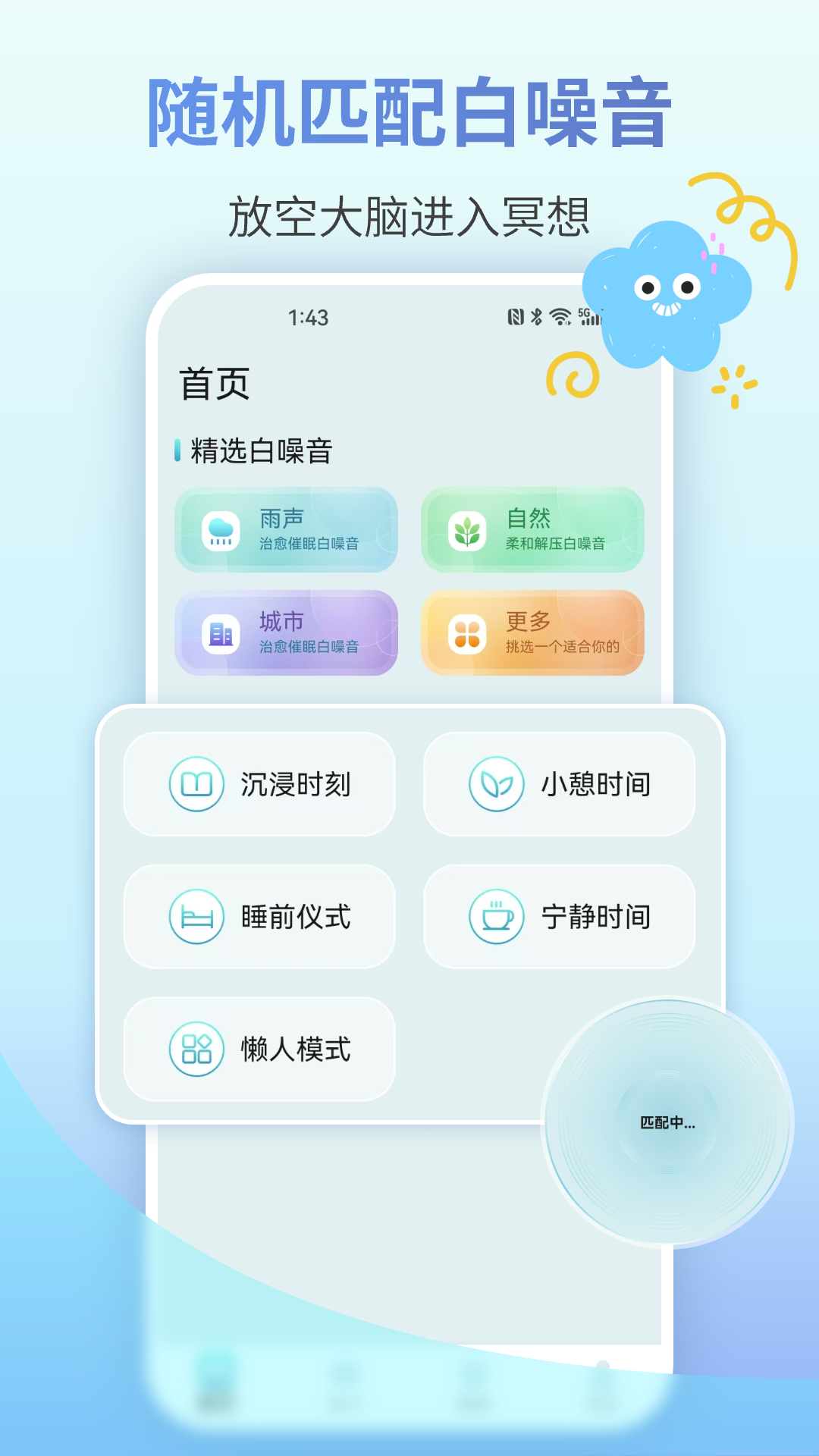This screenshot has height=1456, width=819.
Task: Select the 睡前仪式 mode button
Action: click(x=260, y=917)
